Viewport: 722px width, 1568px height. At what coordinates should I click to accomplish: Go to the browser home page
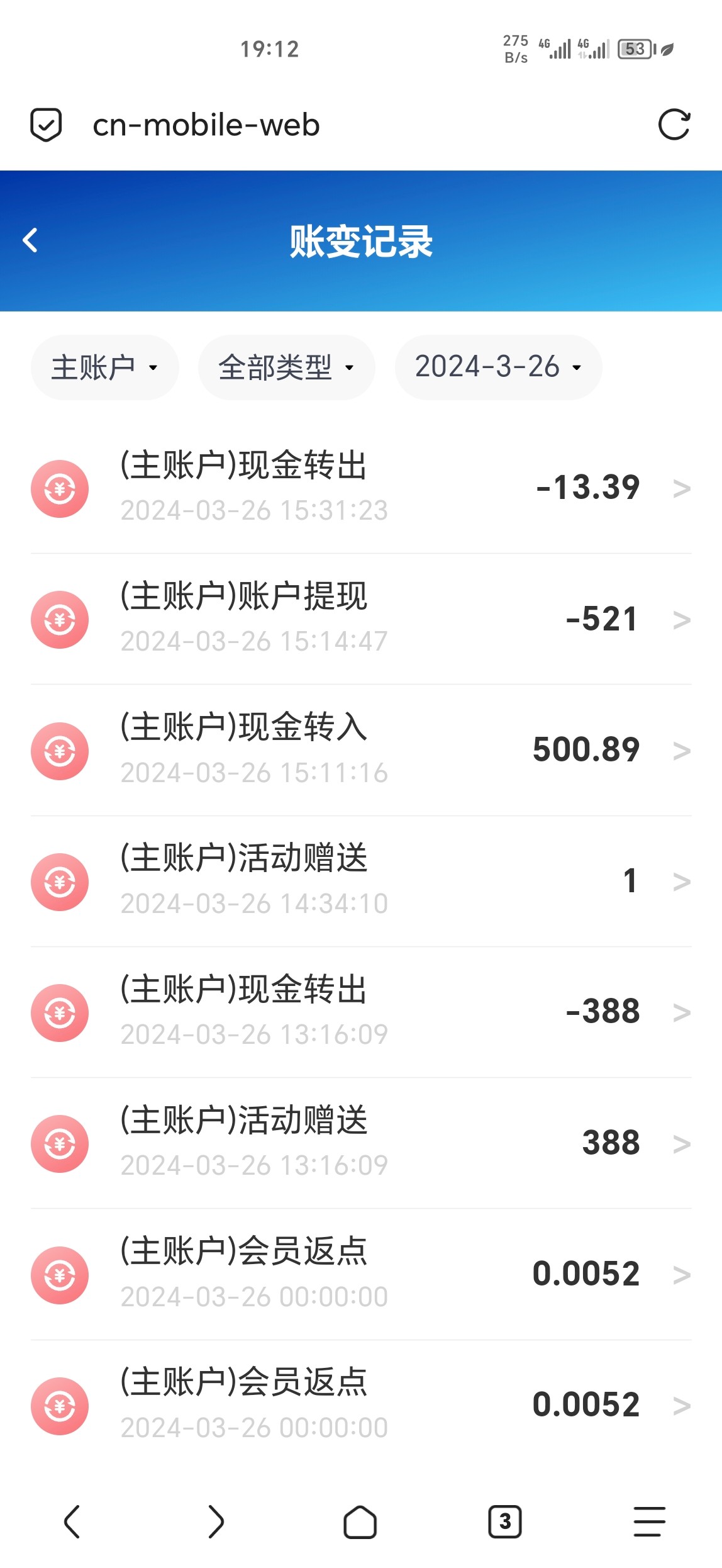click(x=360, y=1521)
